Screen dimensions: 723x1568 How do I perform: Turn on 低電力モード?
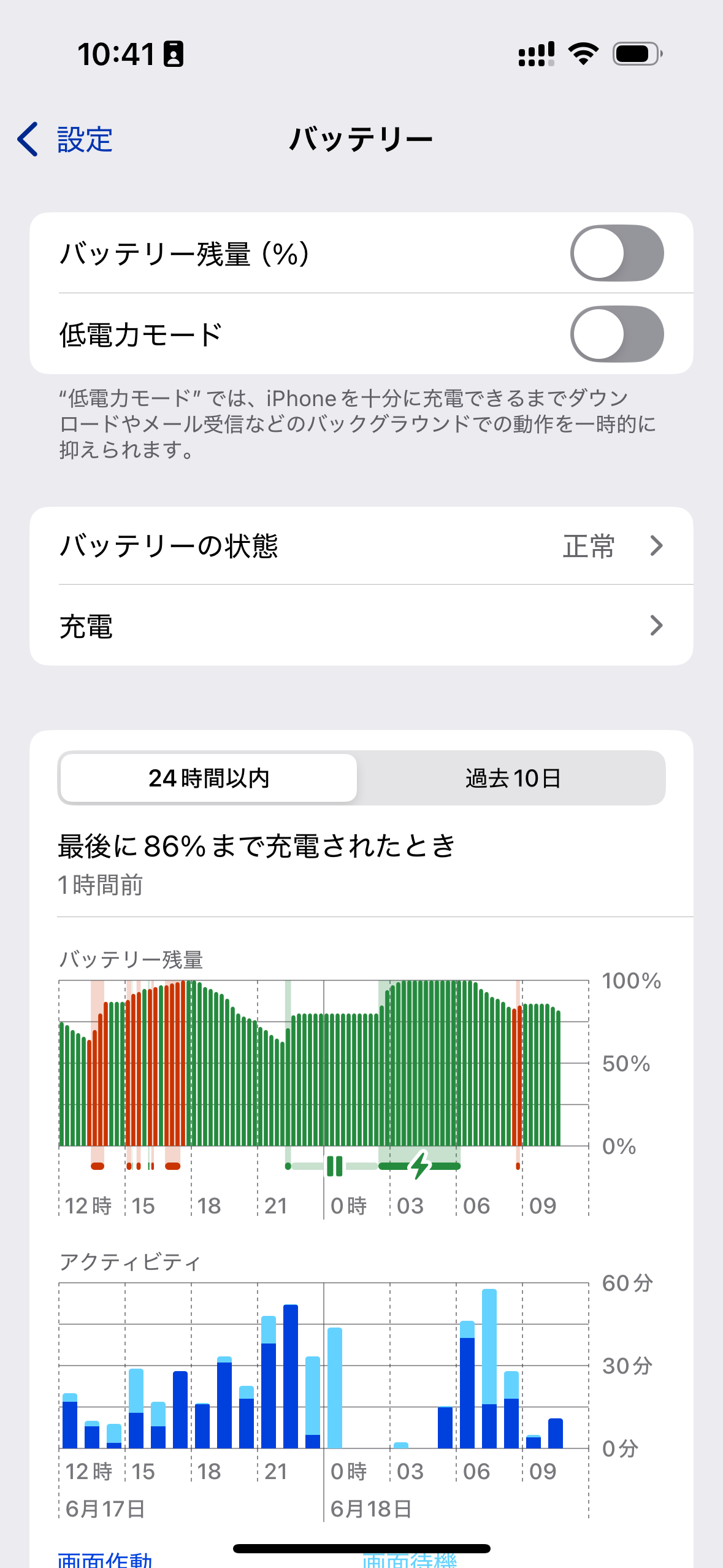[616, 334]
